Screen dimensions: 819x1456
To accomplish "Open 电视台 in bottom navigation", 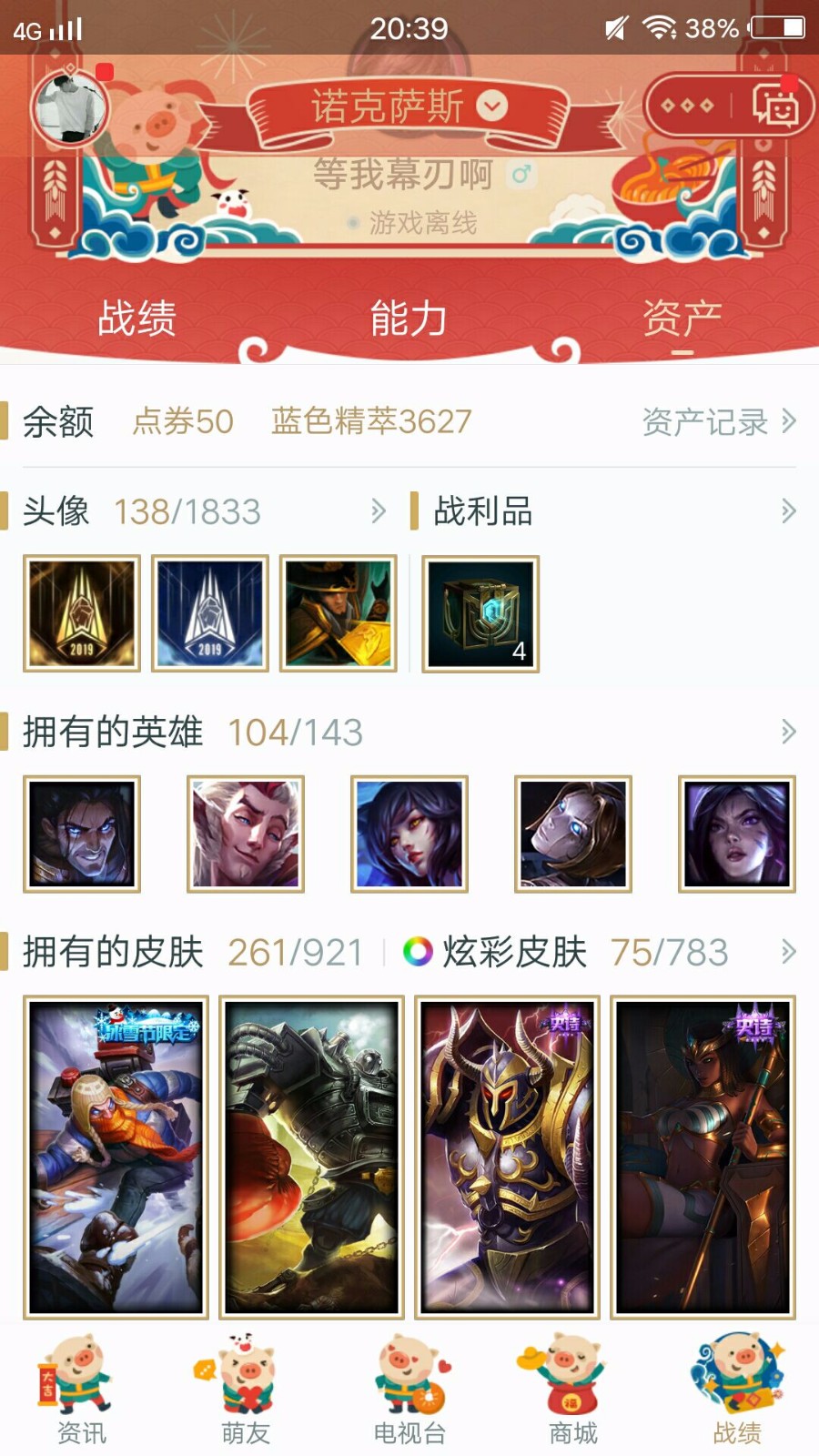I will 409,1390.
